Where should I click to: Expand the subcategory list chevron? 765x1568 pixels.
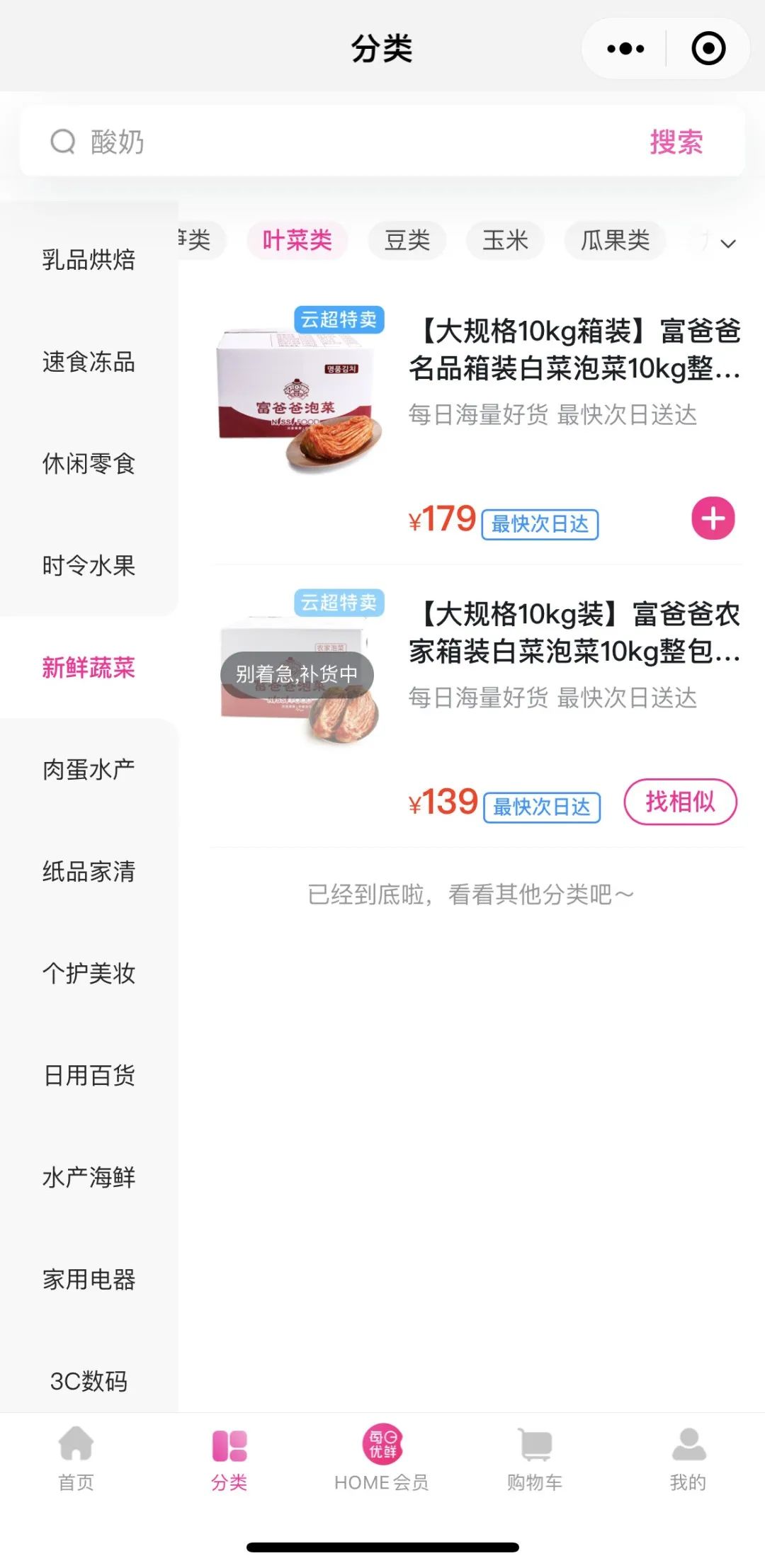(727, 244)
